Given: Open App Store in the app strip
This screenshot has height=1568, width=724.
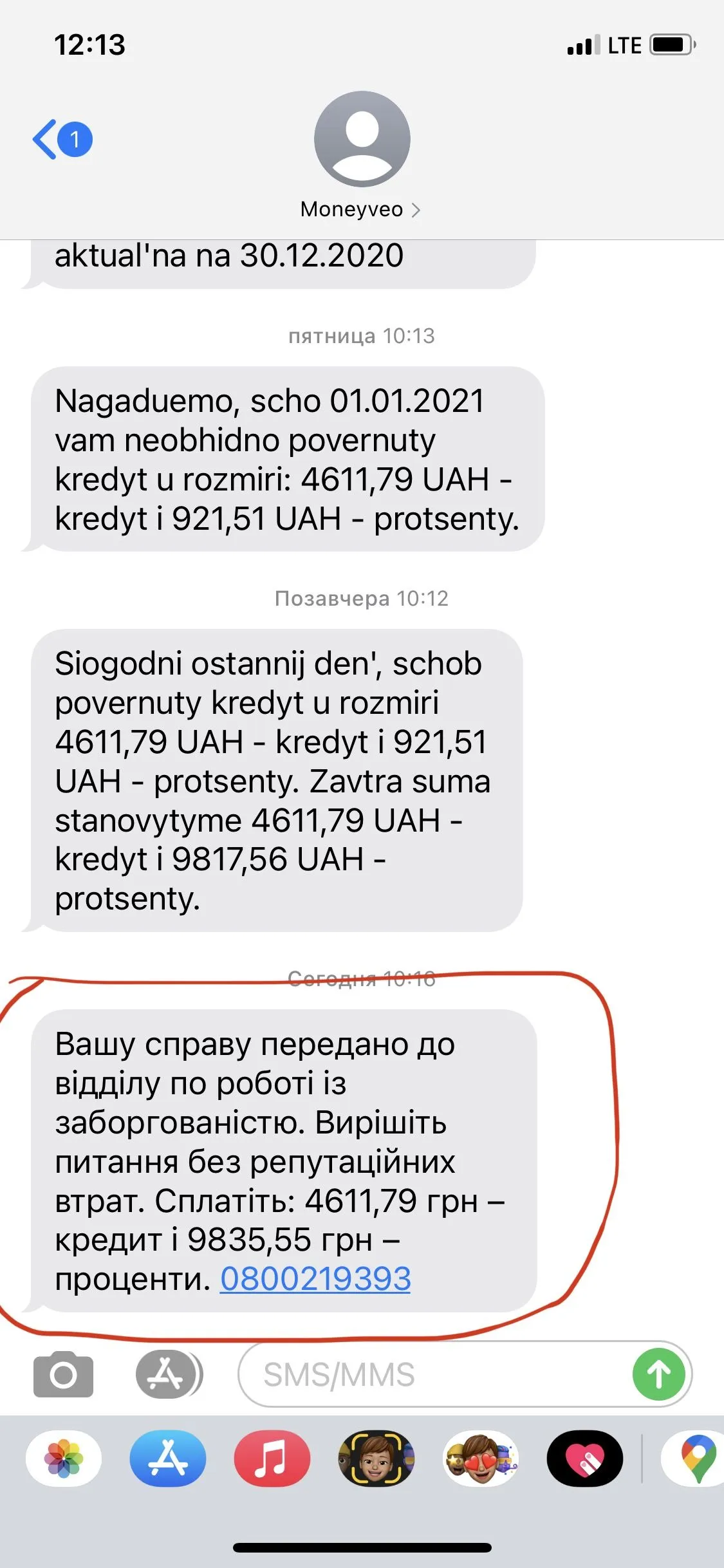Looking at the screenshot, I should (x=168, y=1459).
